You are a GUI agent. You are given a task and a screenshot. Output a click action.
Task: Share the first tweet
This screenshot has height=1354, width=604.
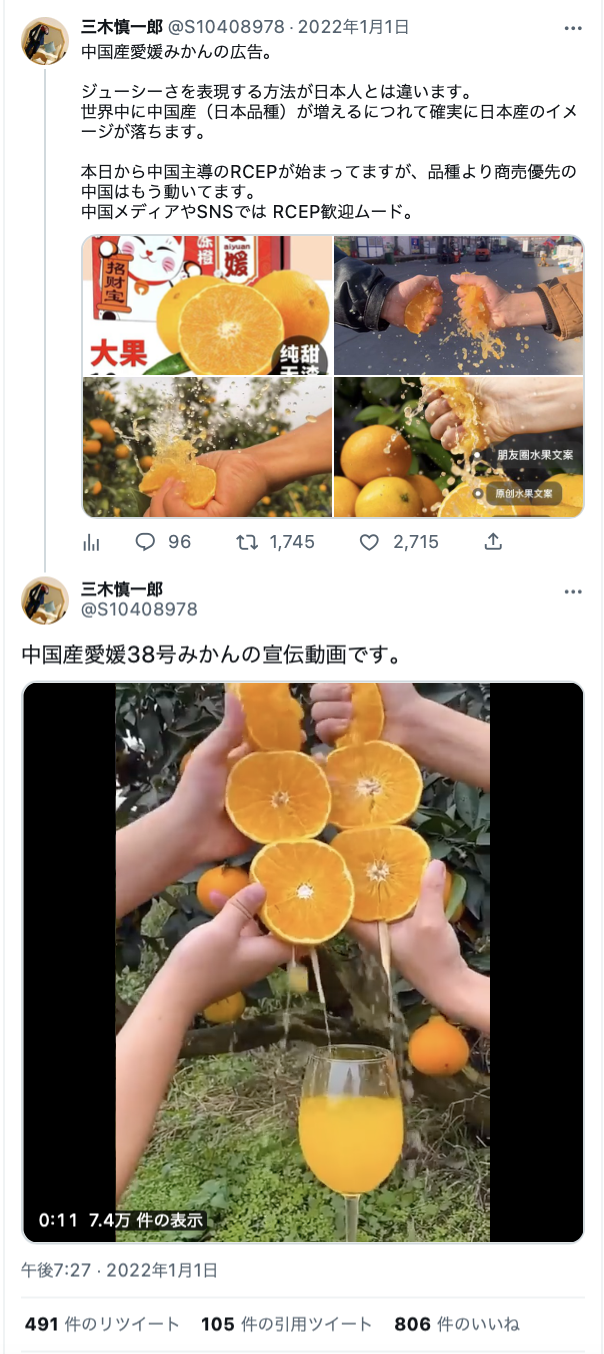coord(493,542)
